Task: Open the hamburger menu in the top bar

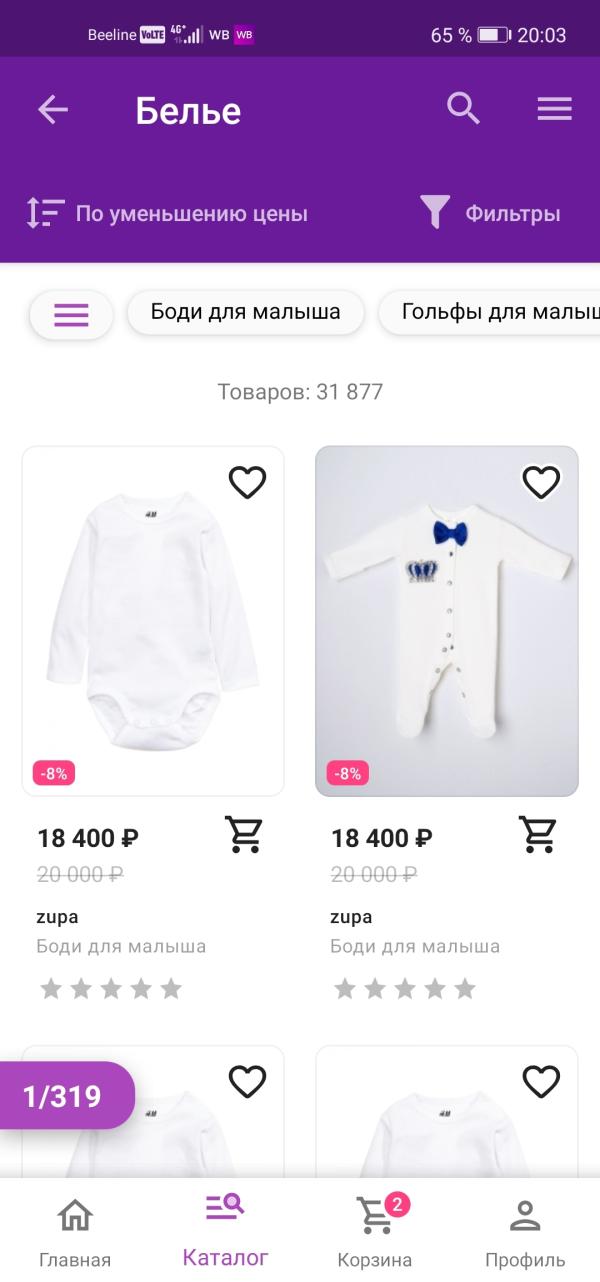Action: coord(554,109)
